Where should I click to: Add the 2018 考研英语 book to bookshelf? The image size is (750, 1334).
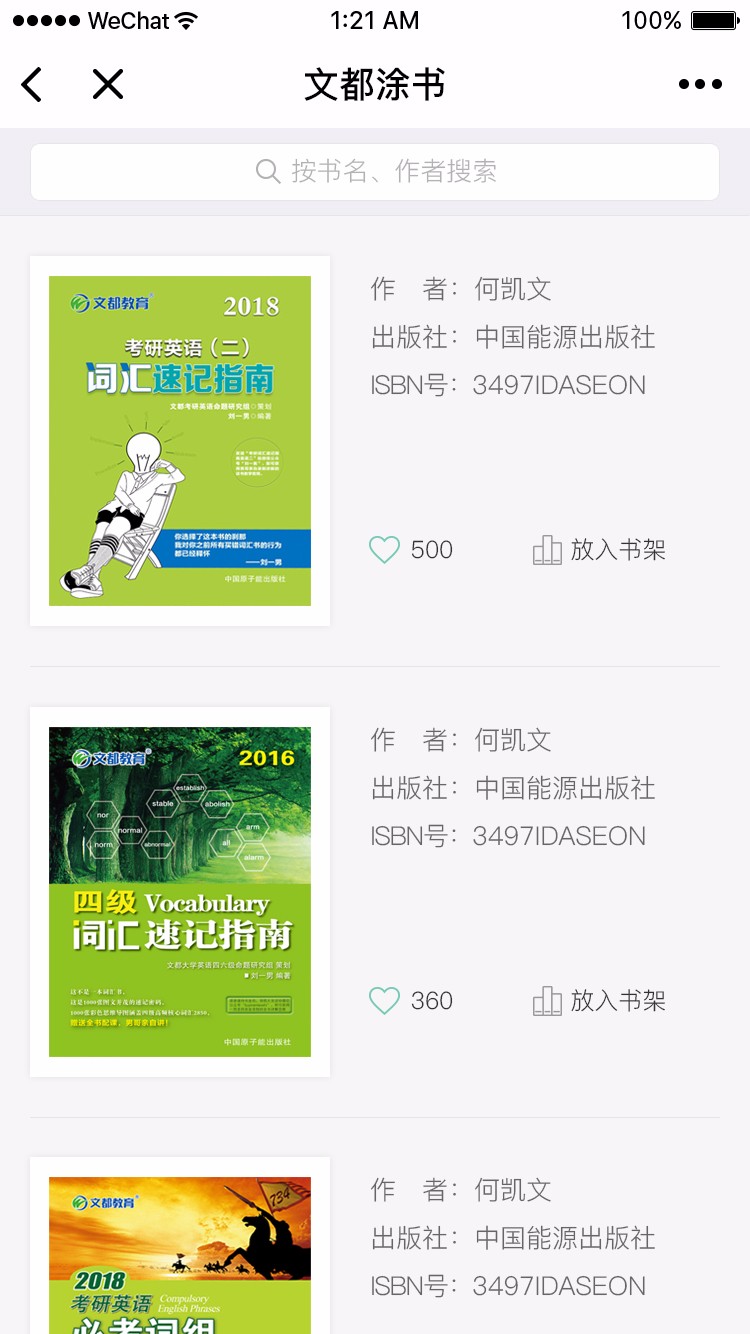click(599, 550)
